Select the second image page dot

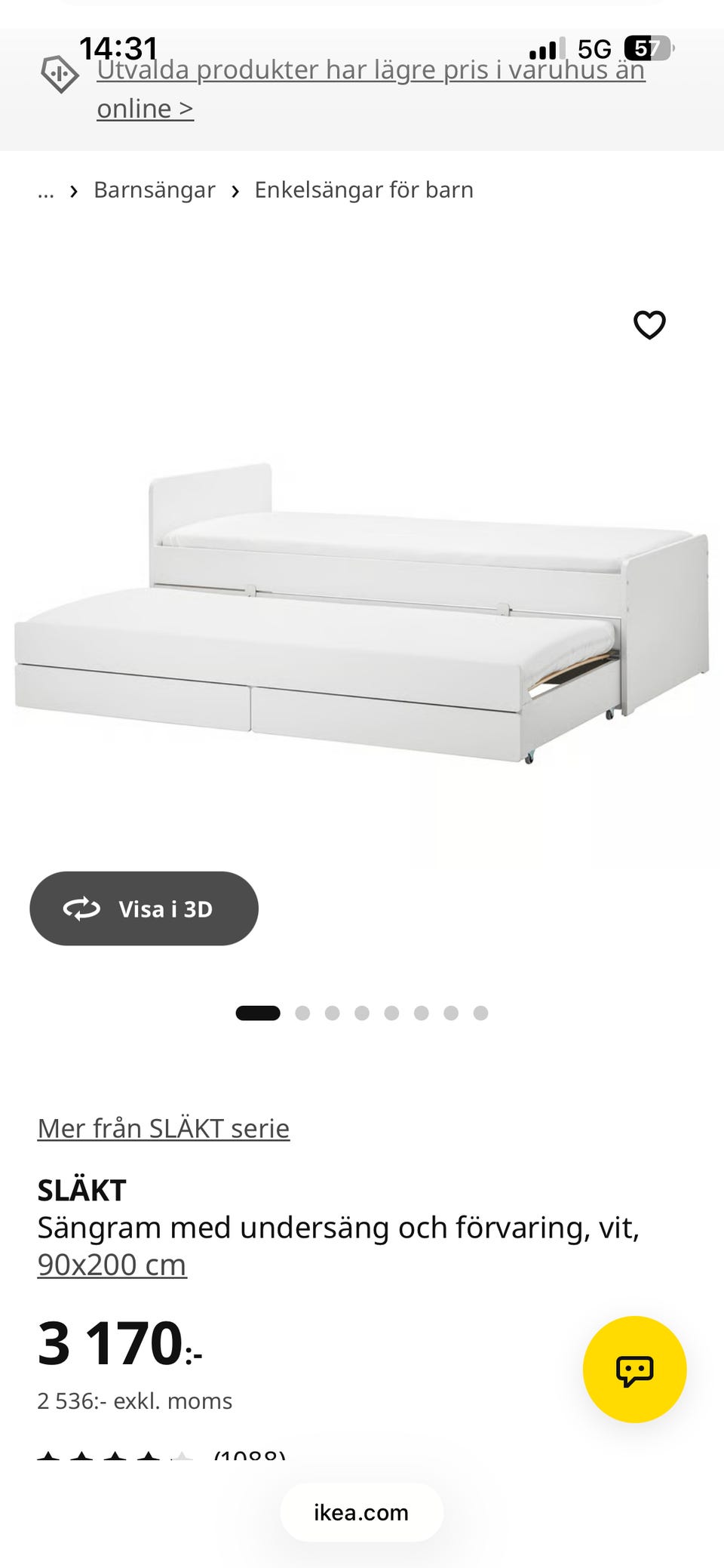pyautogui.click(x=302, y=1013)
